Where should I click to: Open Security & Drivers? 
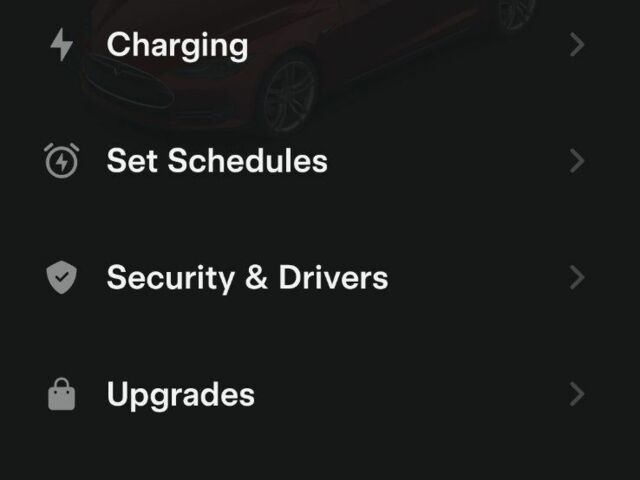(247, 277)
